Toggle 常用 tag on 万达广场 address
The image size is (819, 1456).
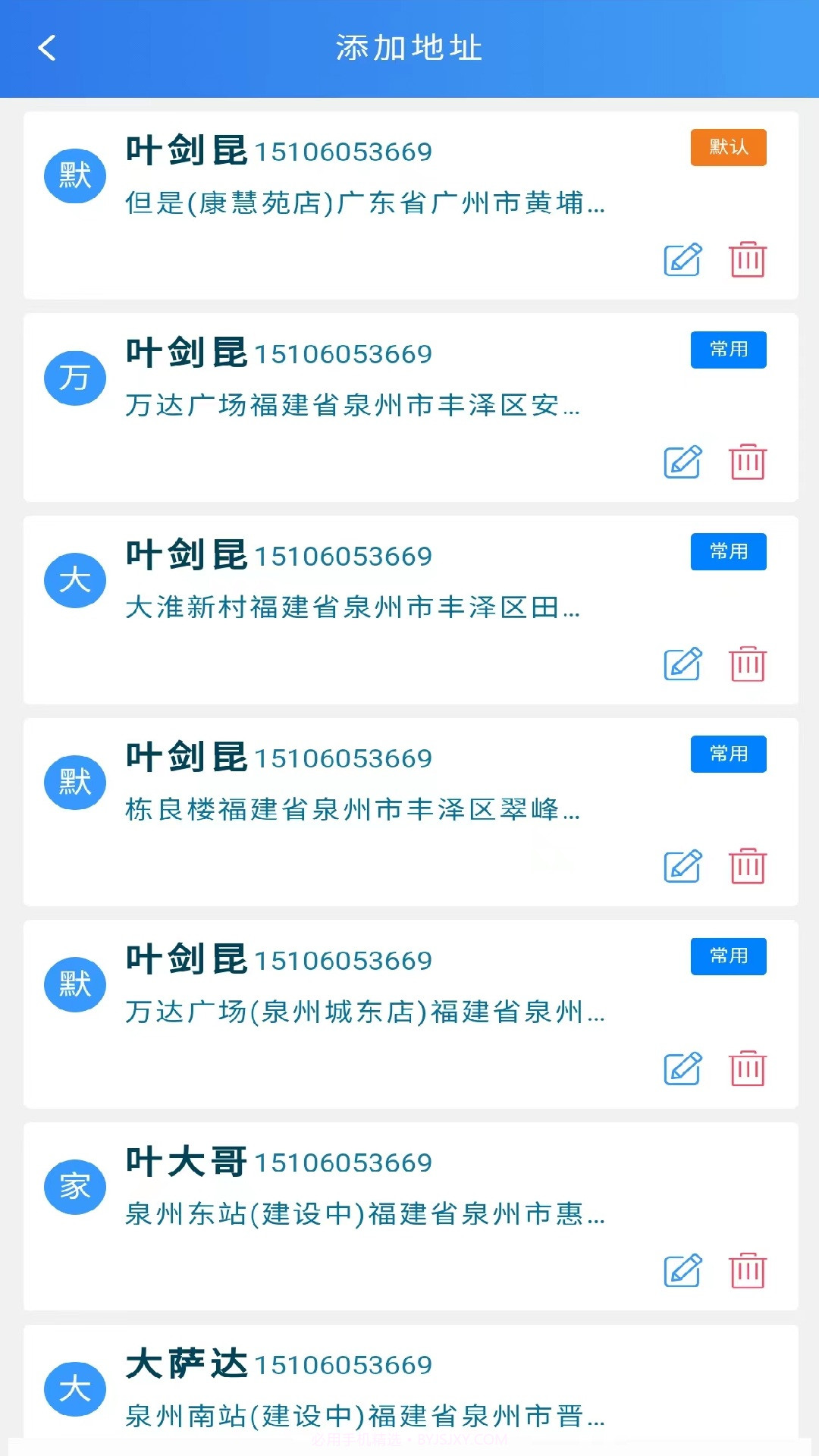pyautogui.click(x=727, y=350)
